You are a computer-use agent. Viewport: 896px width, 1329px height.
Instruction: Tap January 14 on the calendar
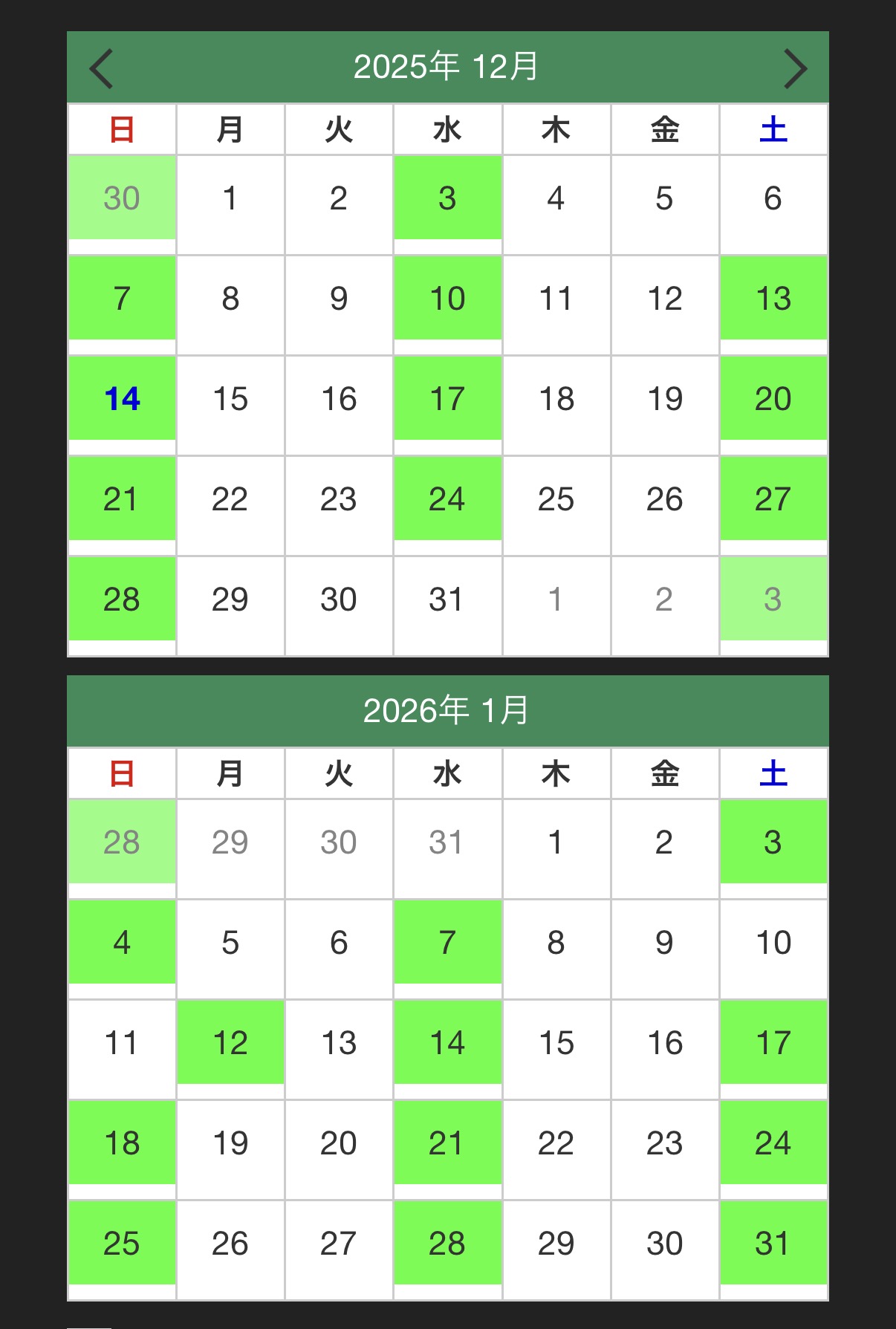tap(447, 1043)
